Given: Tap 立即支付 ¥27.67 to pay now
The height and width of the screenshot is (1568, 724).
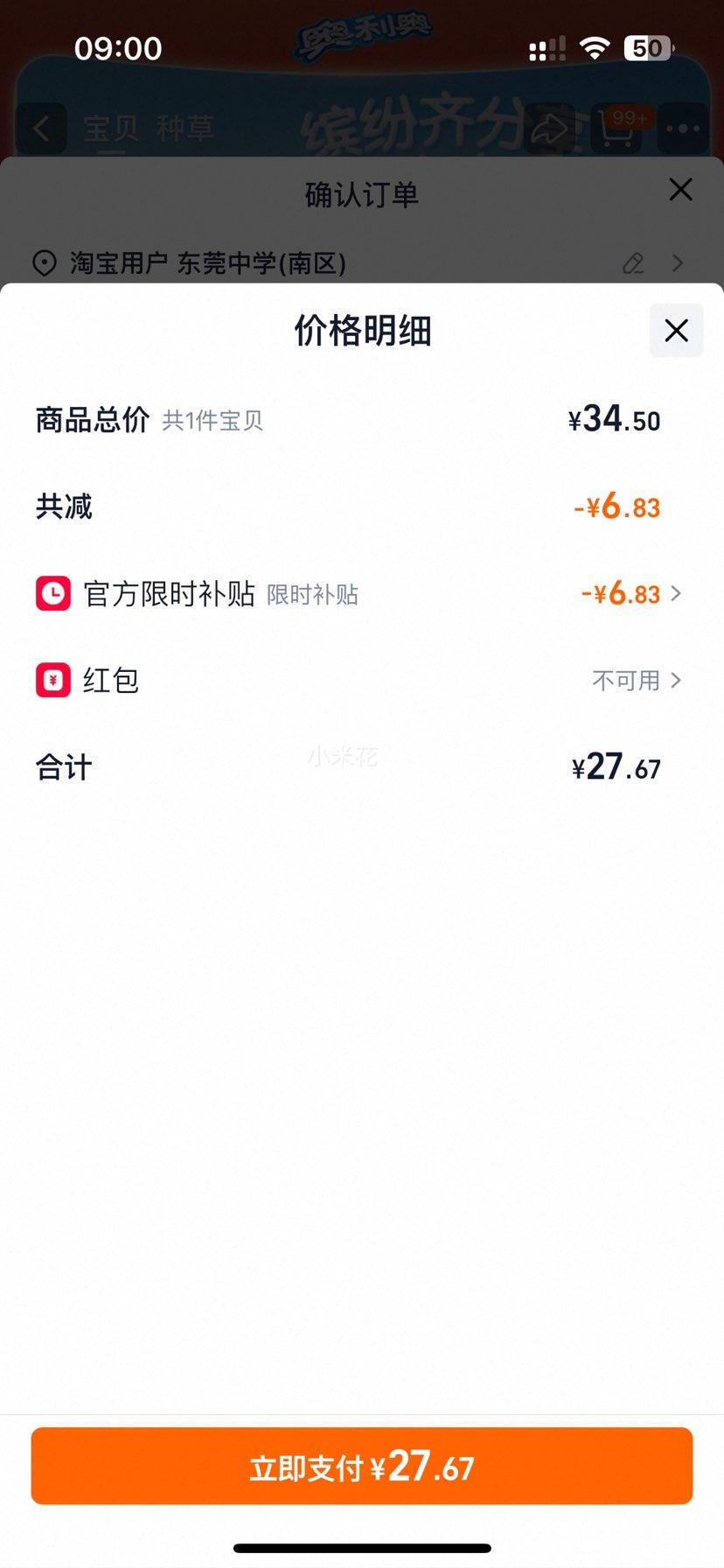Looking at the screenshot, I should click(362, 1466).
